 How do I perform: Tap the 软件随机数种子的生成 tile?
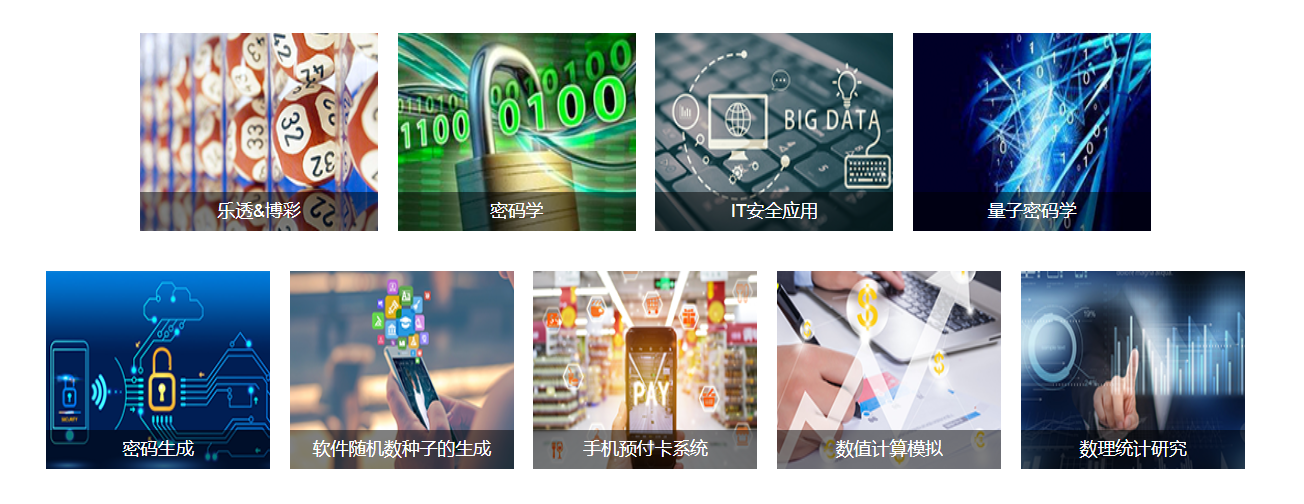click(402, 369)
